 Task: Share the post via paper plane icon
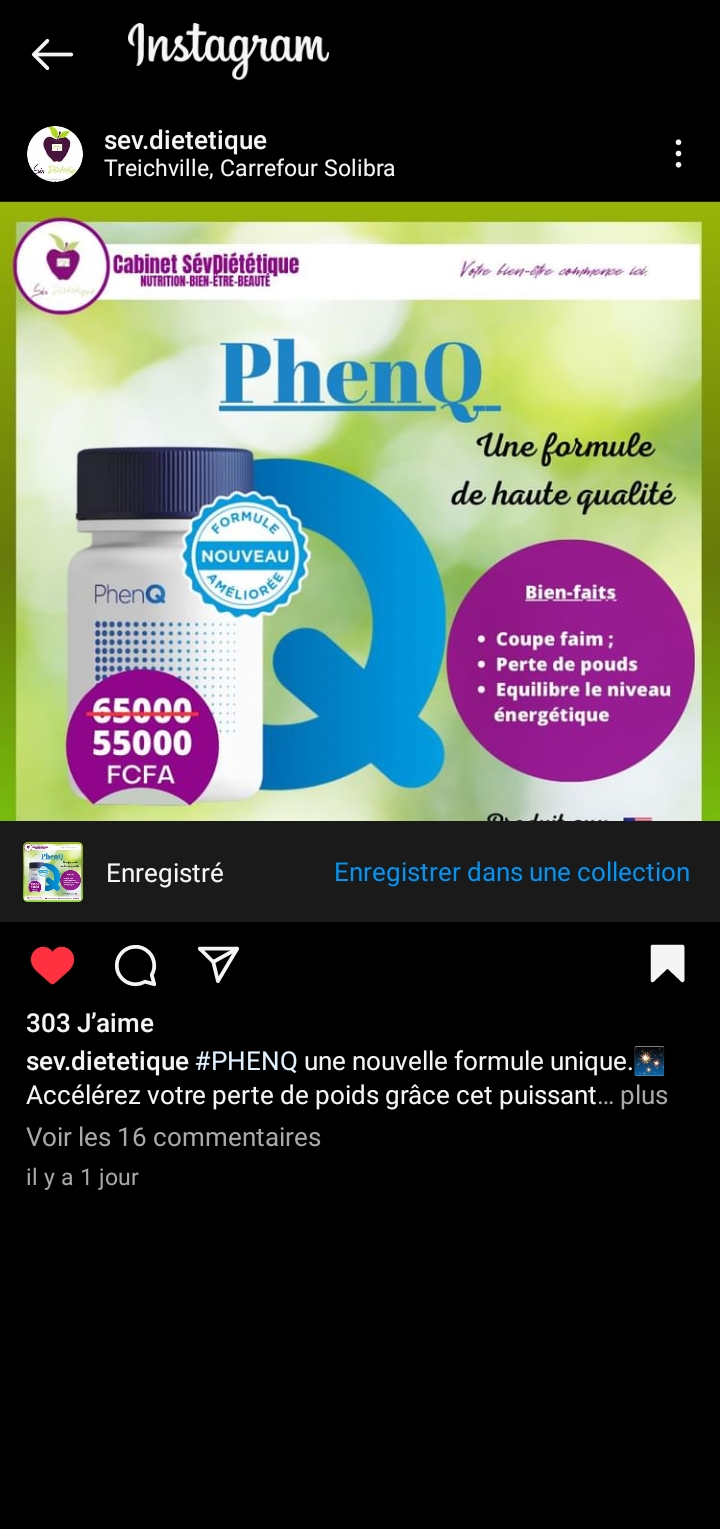pyautogui.click(x=218, y=965)
